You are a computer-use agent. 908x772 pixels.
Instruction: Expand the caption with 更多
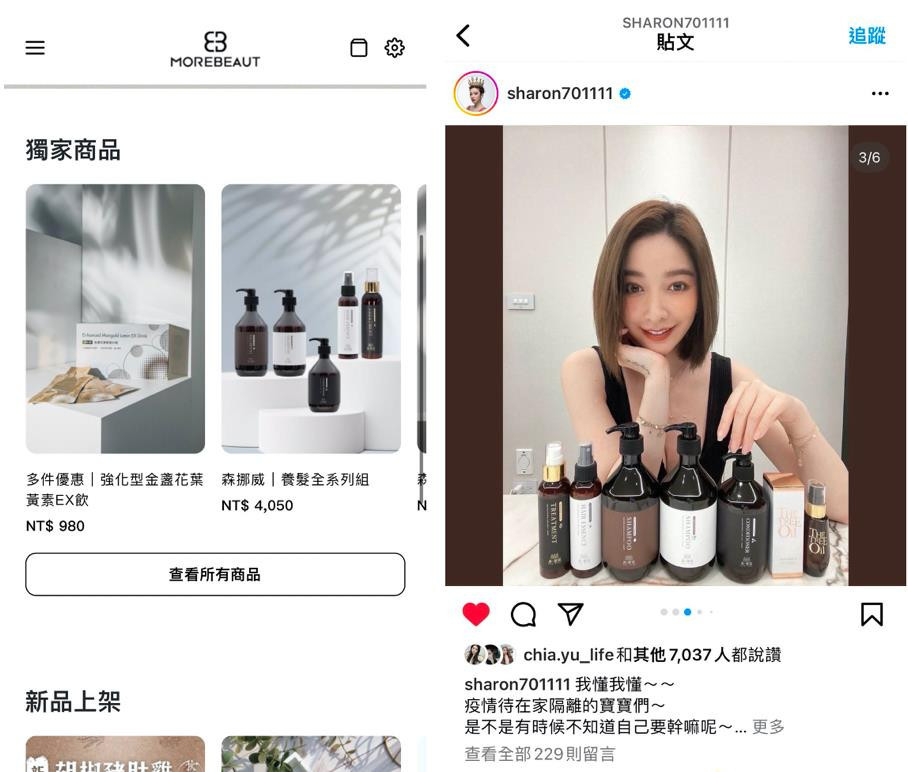[x=768, y=727]
